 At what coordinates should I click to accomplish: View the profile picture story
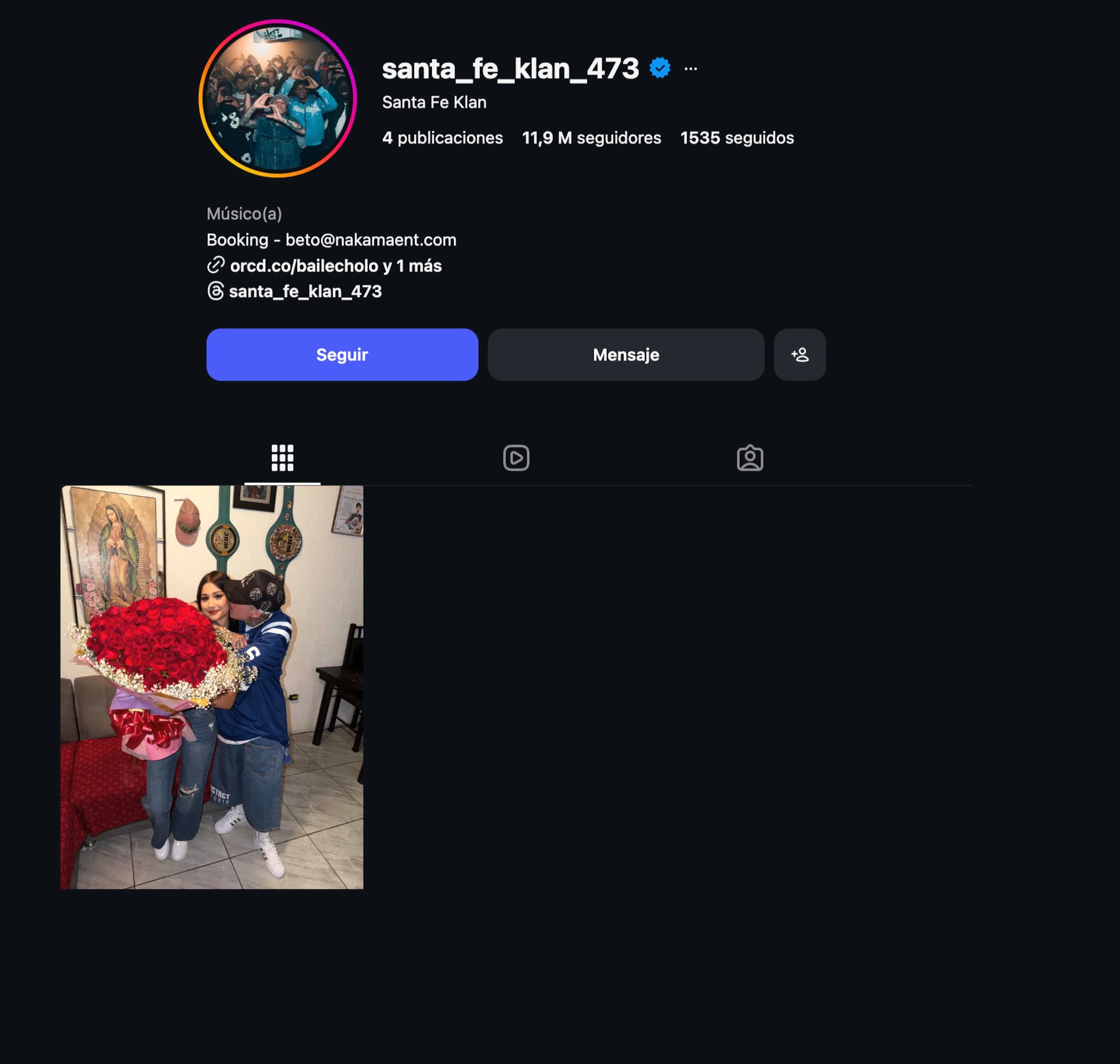(278, 98)
